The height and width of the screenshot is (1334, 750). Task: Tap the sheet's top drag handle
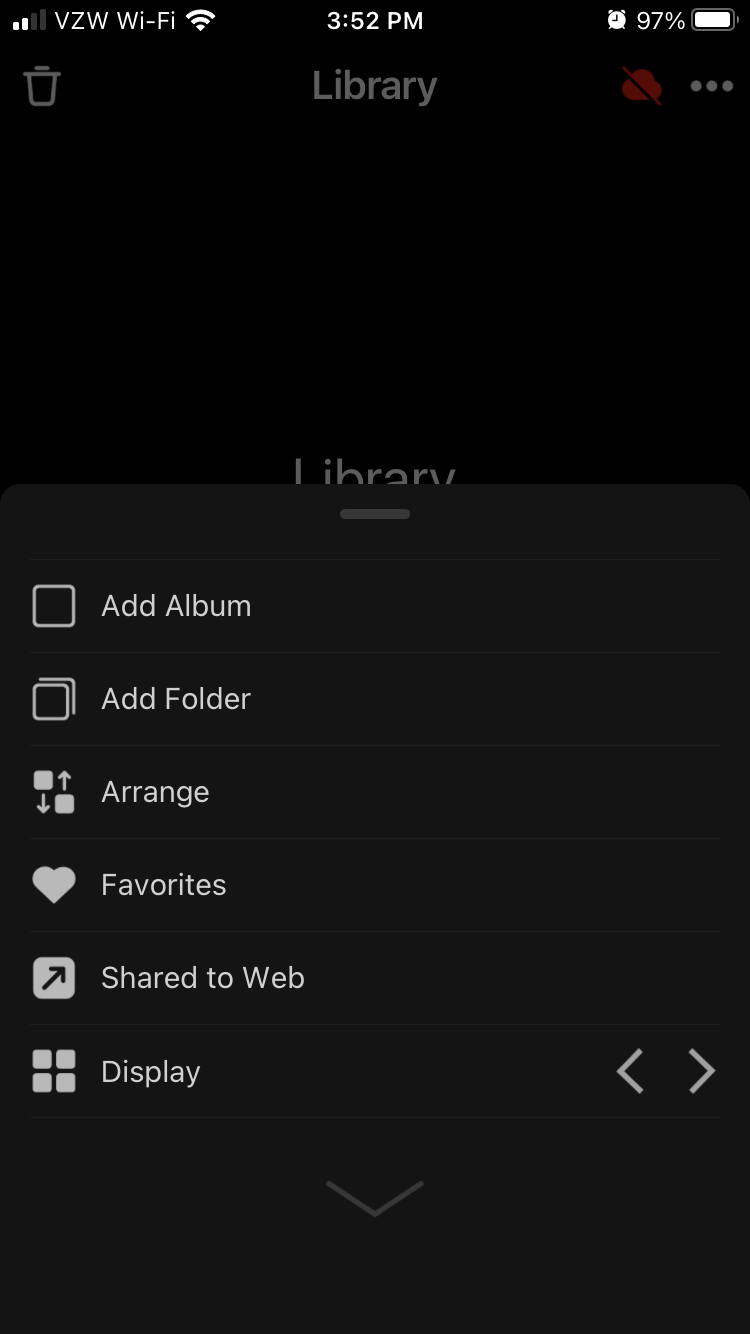tap(375, 514)
